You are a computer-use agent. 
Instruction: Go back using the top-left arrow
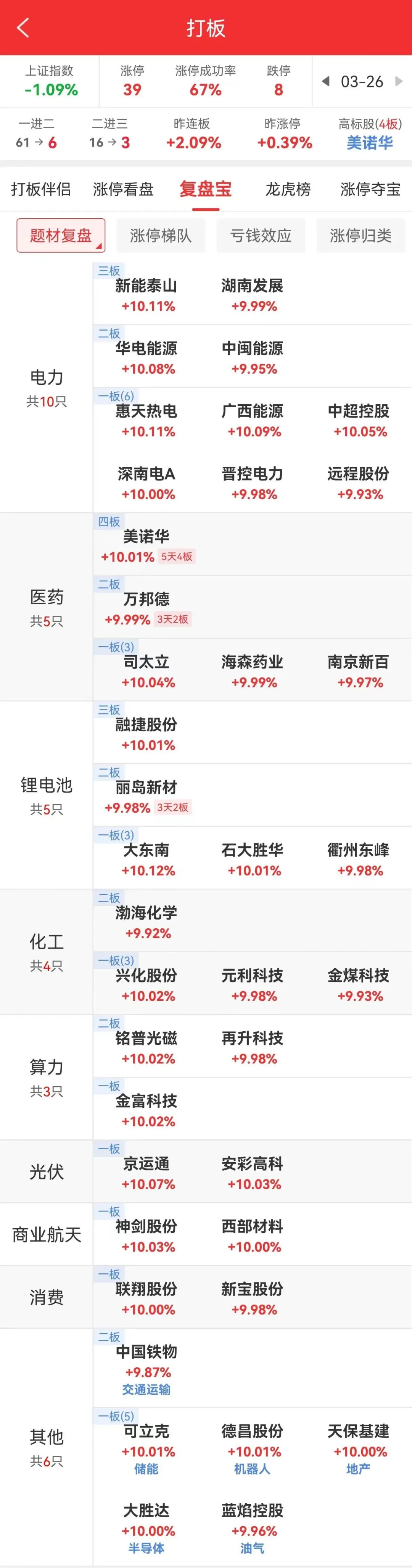tap(23, 28)
